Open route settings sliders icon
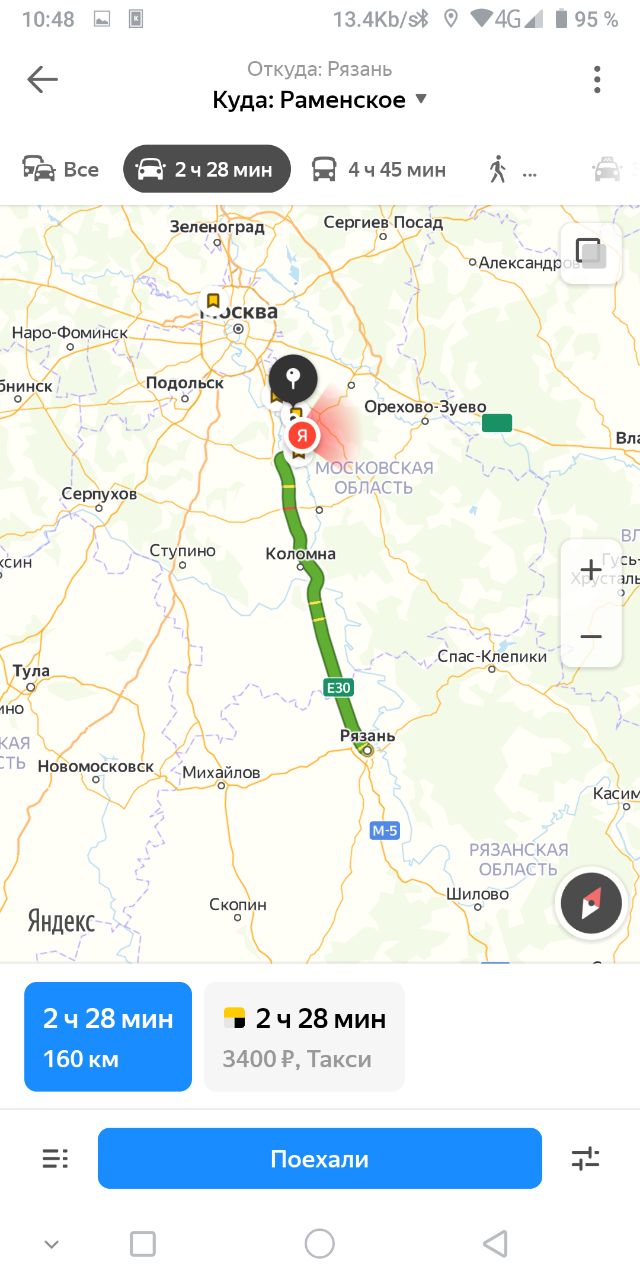Image resolution: width=640 pixels, height=1280 pixels. click(x=585, y=1159)
